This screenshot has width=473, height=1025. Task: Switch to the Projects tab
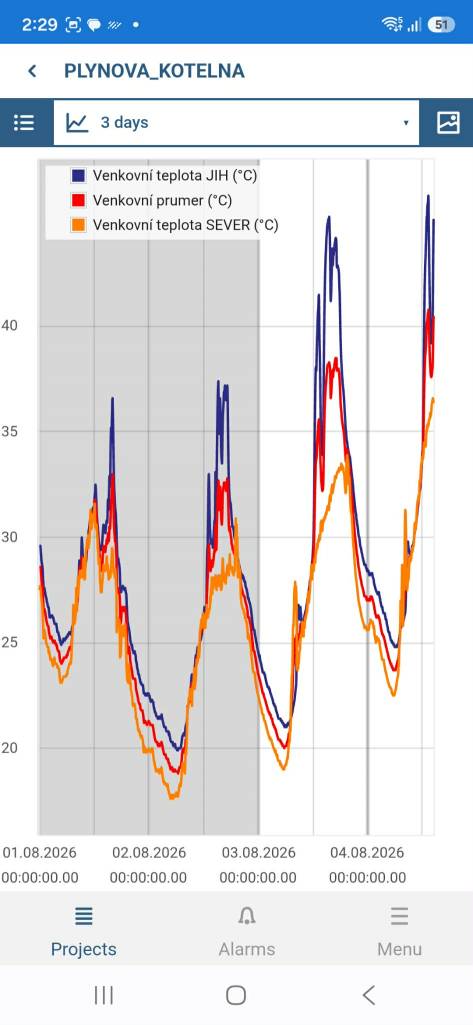click(84, 932)
